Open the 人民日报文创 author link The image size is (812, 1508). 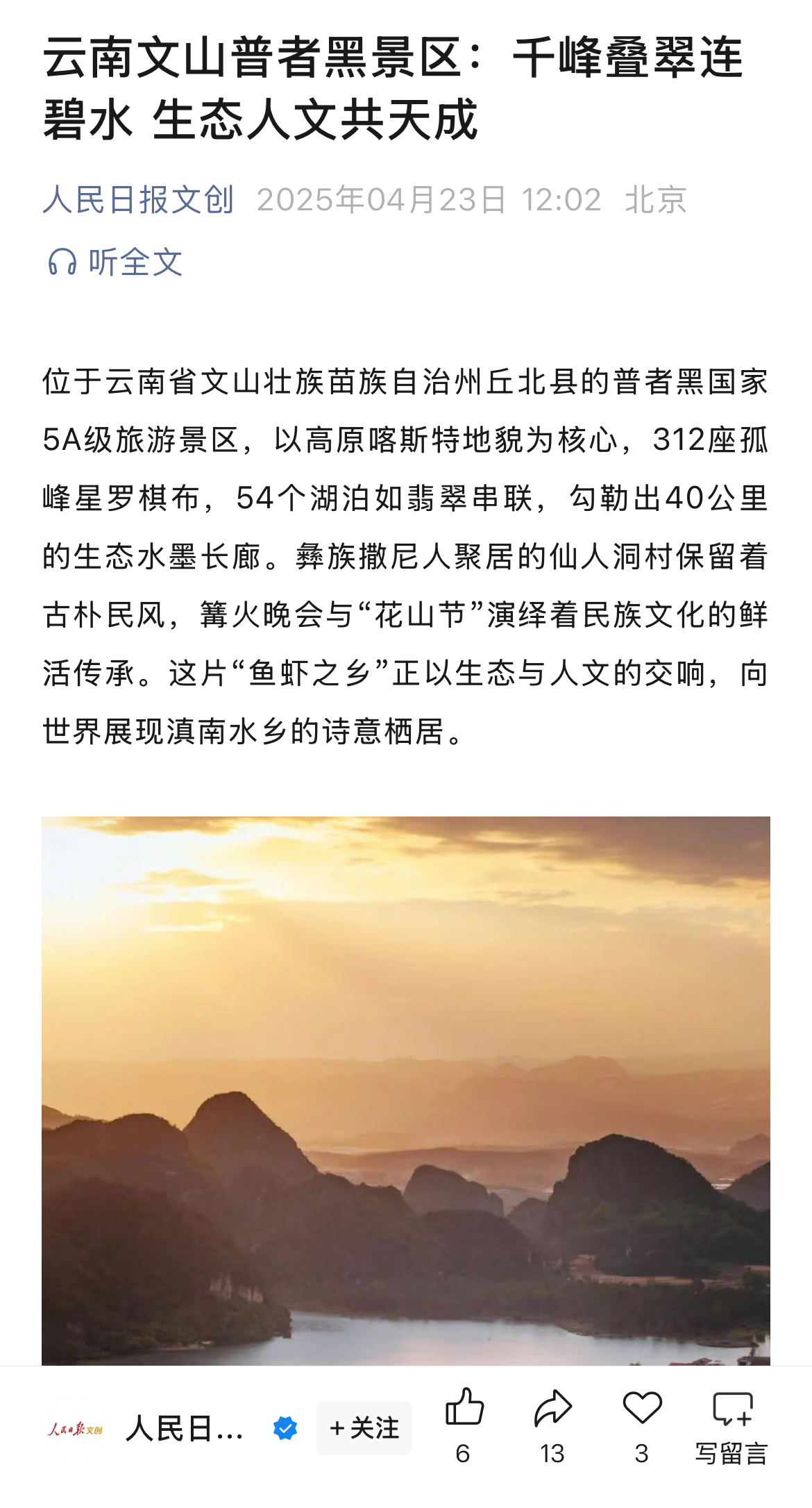click(138, 200)
